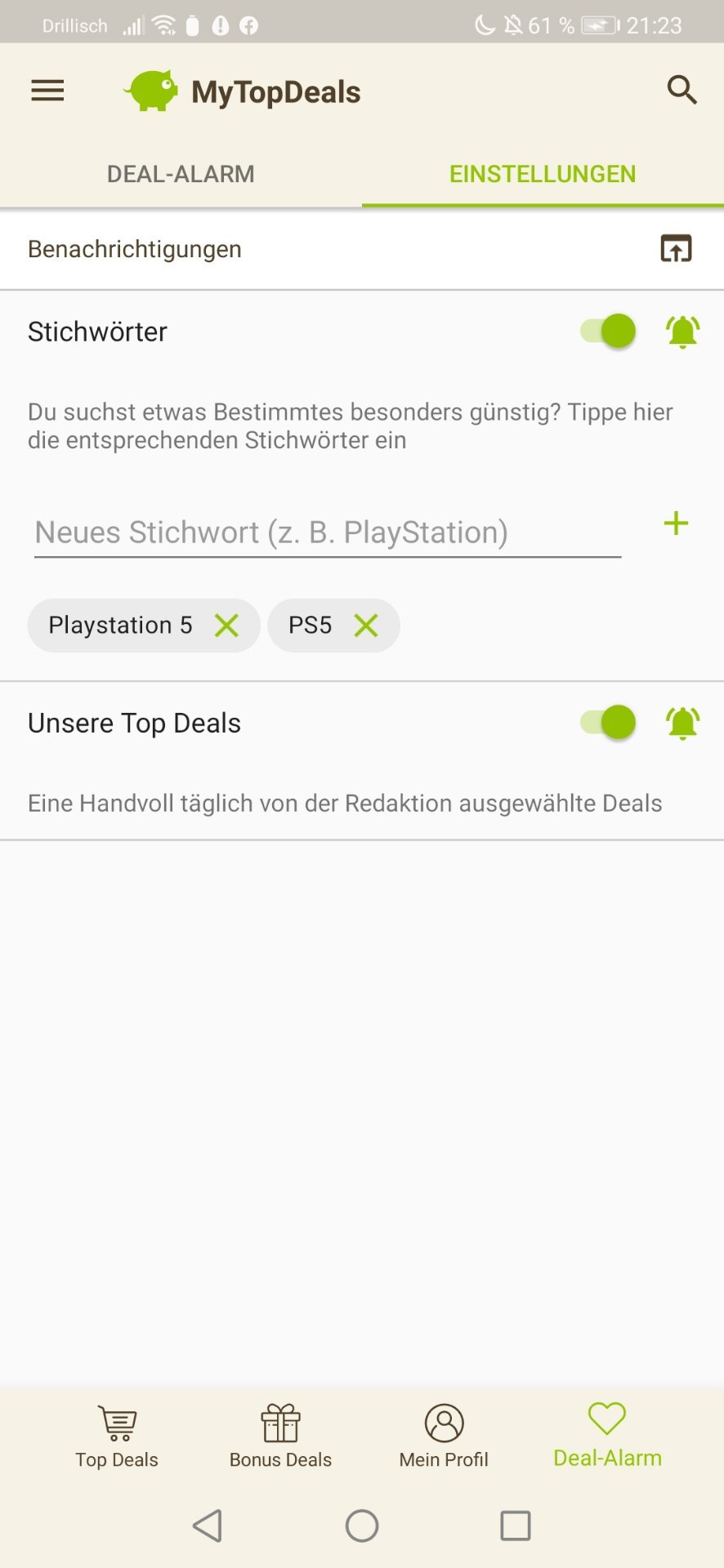Tap the system back button
Screen dimensions: 724x1568
208,1526
